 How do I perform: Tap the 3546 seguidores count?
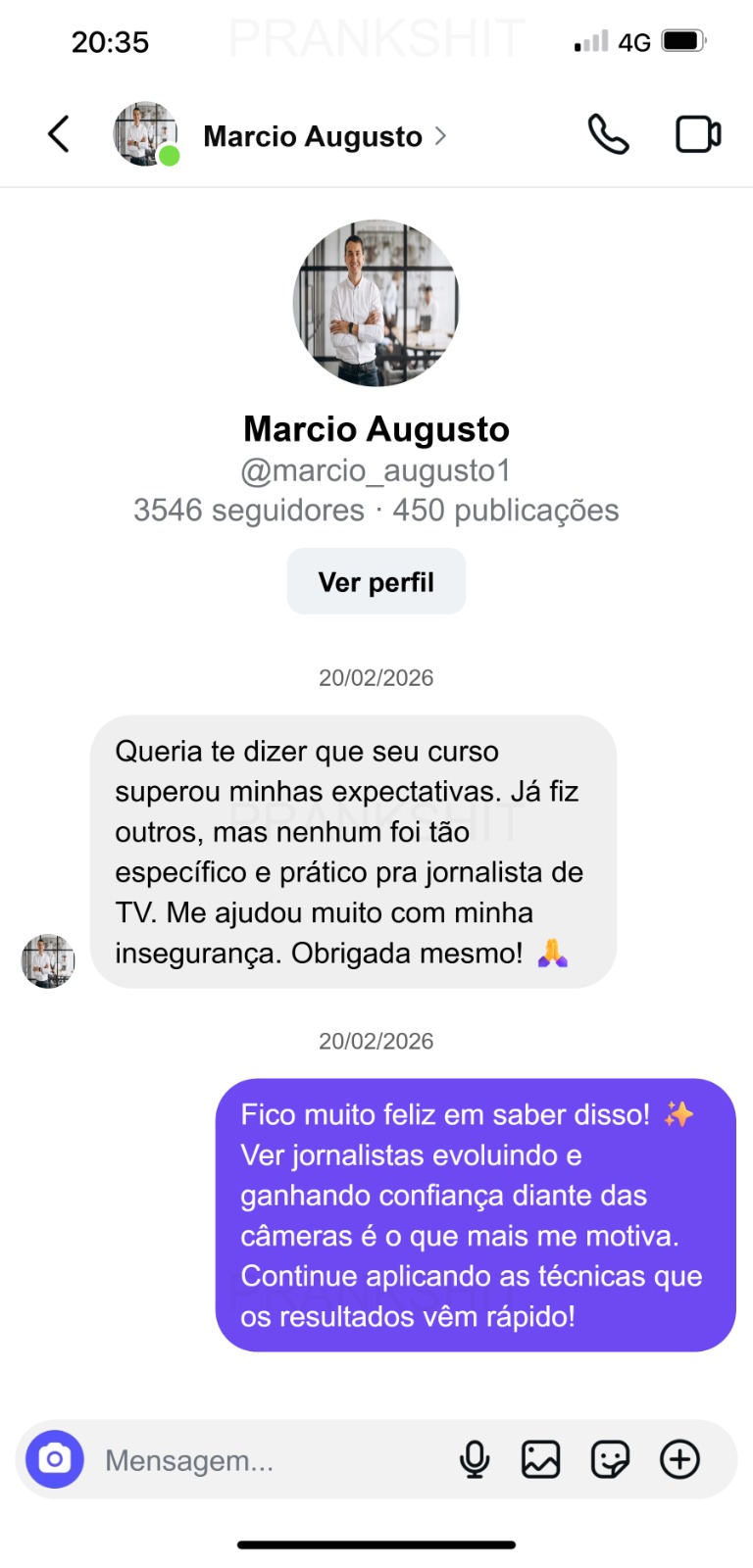(247, 510)
